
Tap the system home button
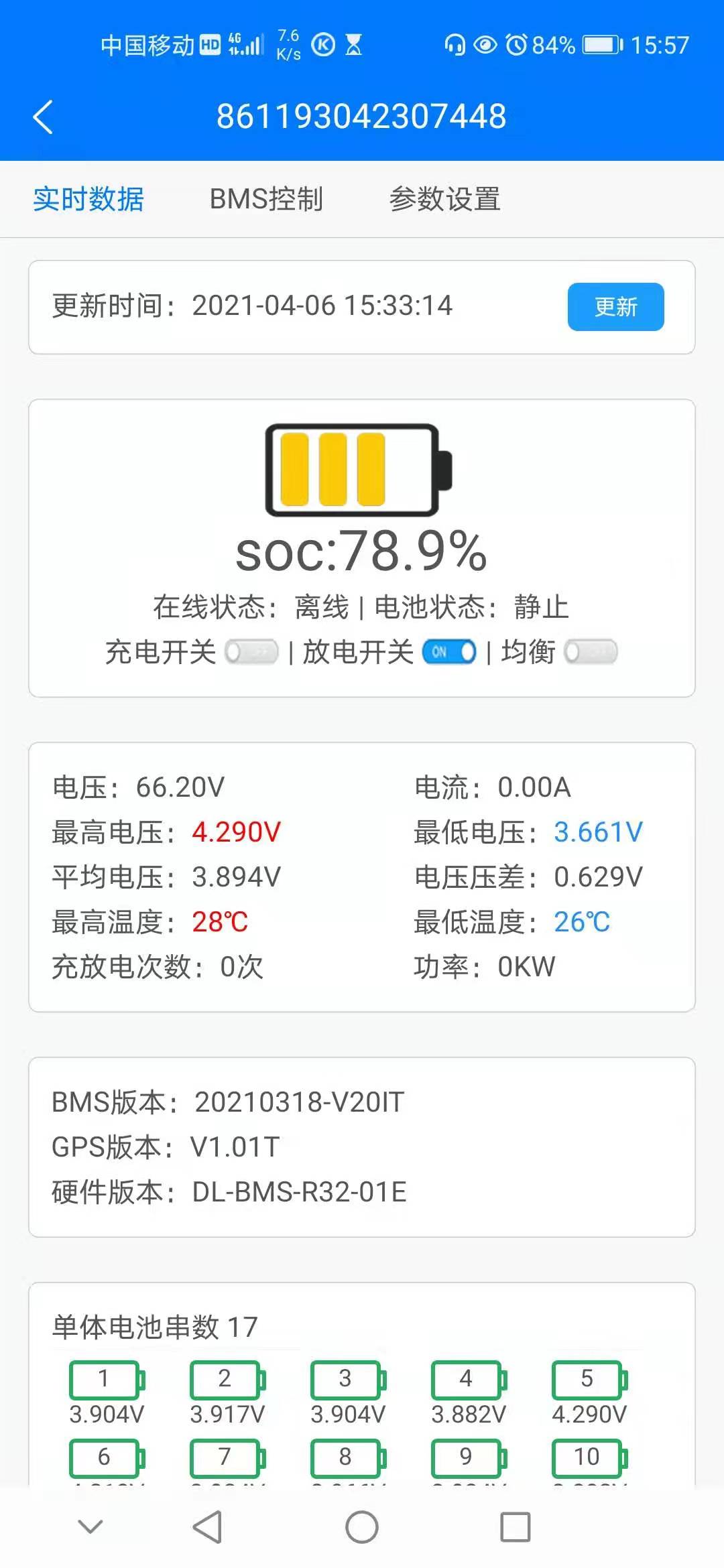tap(362, 1527)
